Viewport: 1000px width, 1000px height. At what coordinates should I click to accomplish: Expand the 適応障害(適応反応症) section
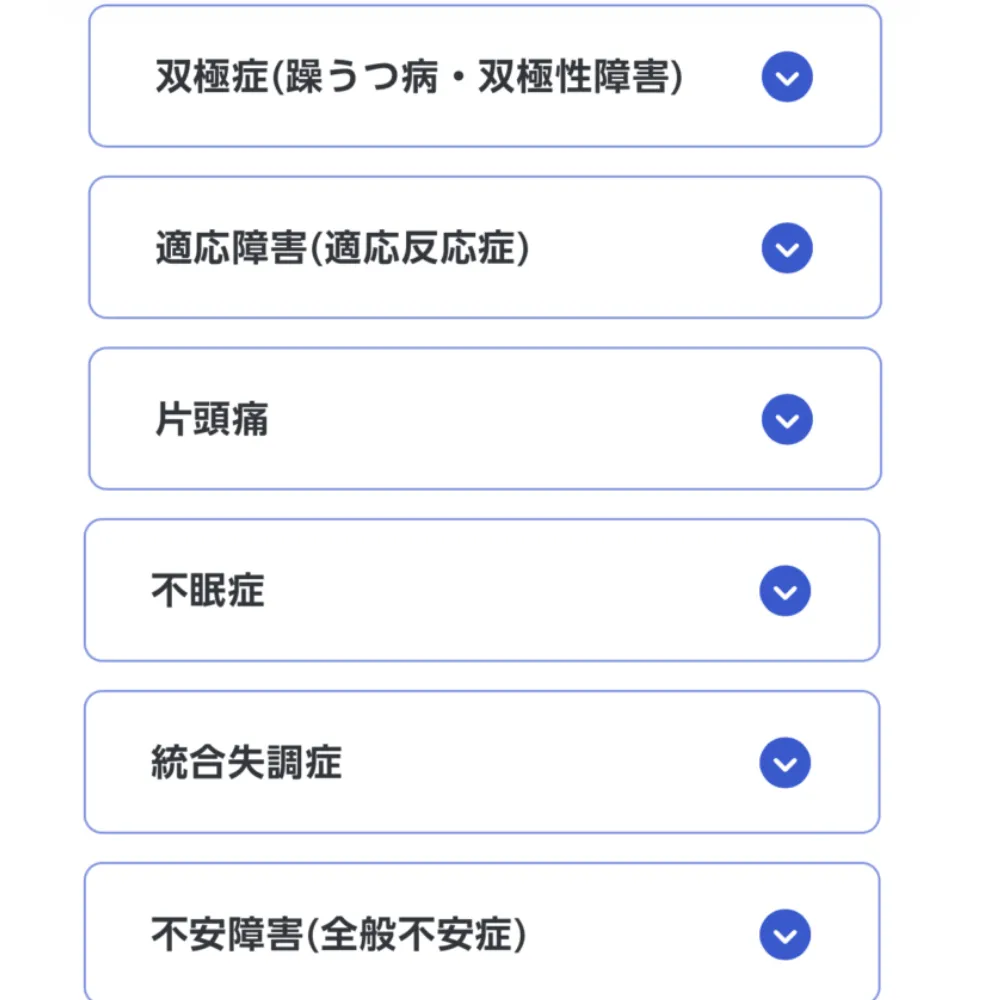click(787, 248)
